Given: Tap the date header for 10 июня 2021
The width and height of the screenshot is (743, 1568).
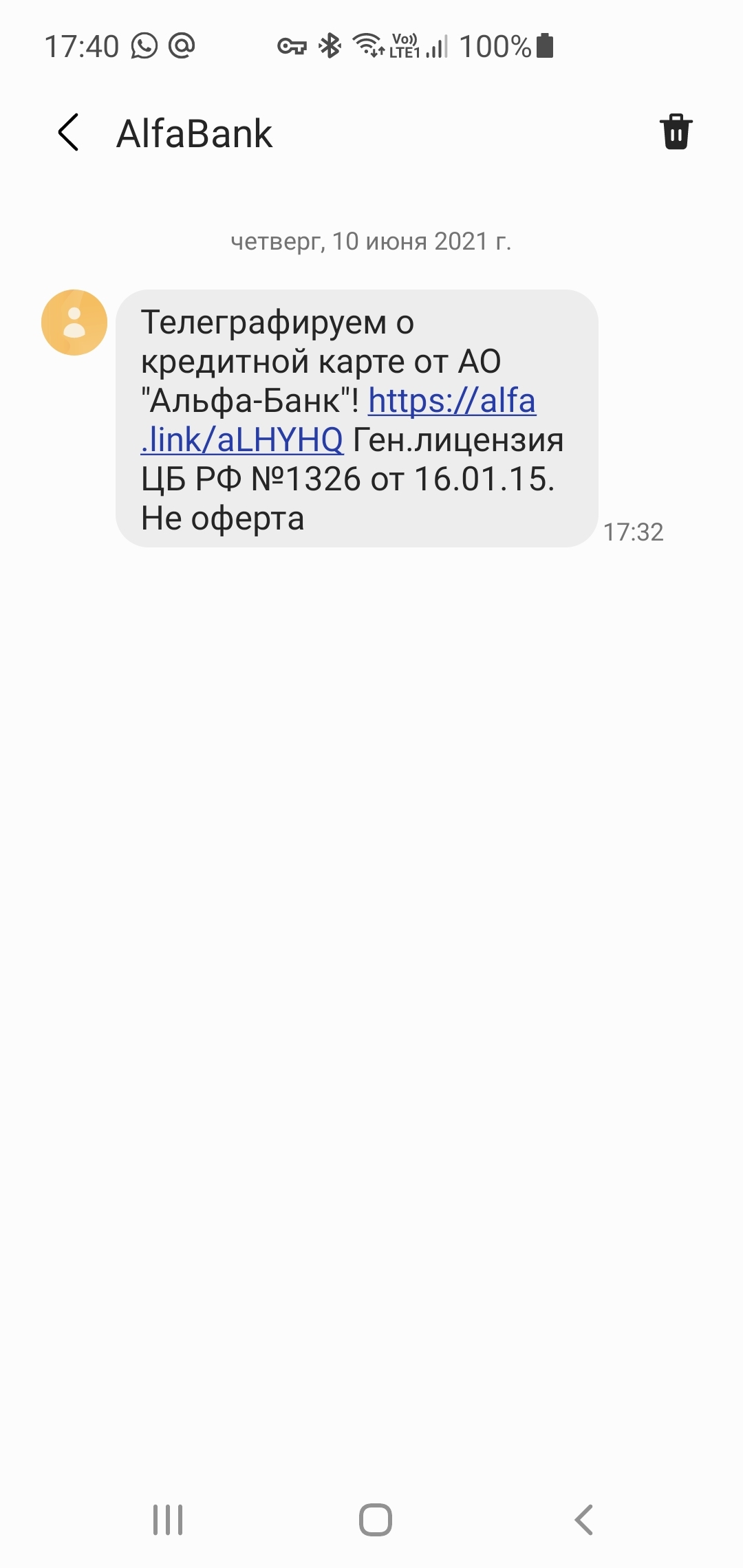Looking at the screenshot, I should pos(371,241).
